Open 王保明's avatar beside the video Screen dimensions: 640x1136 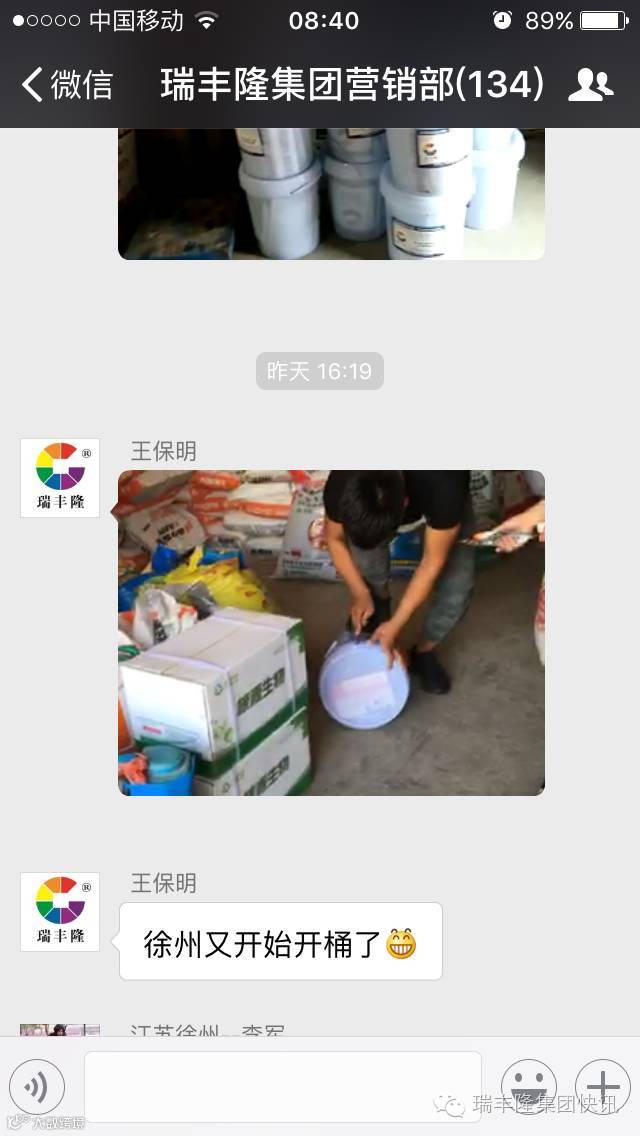60,478
